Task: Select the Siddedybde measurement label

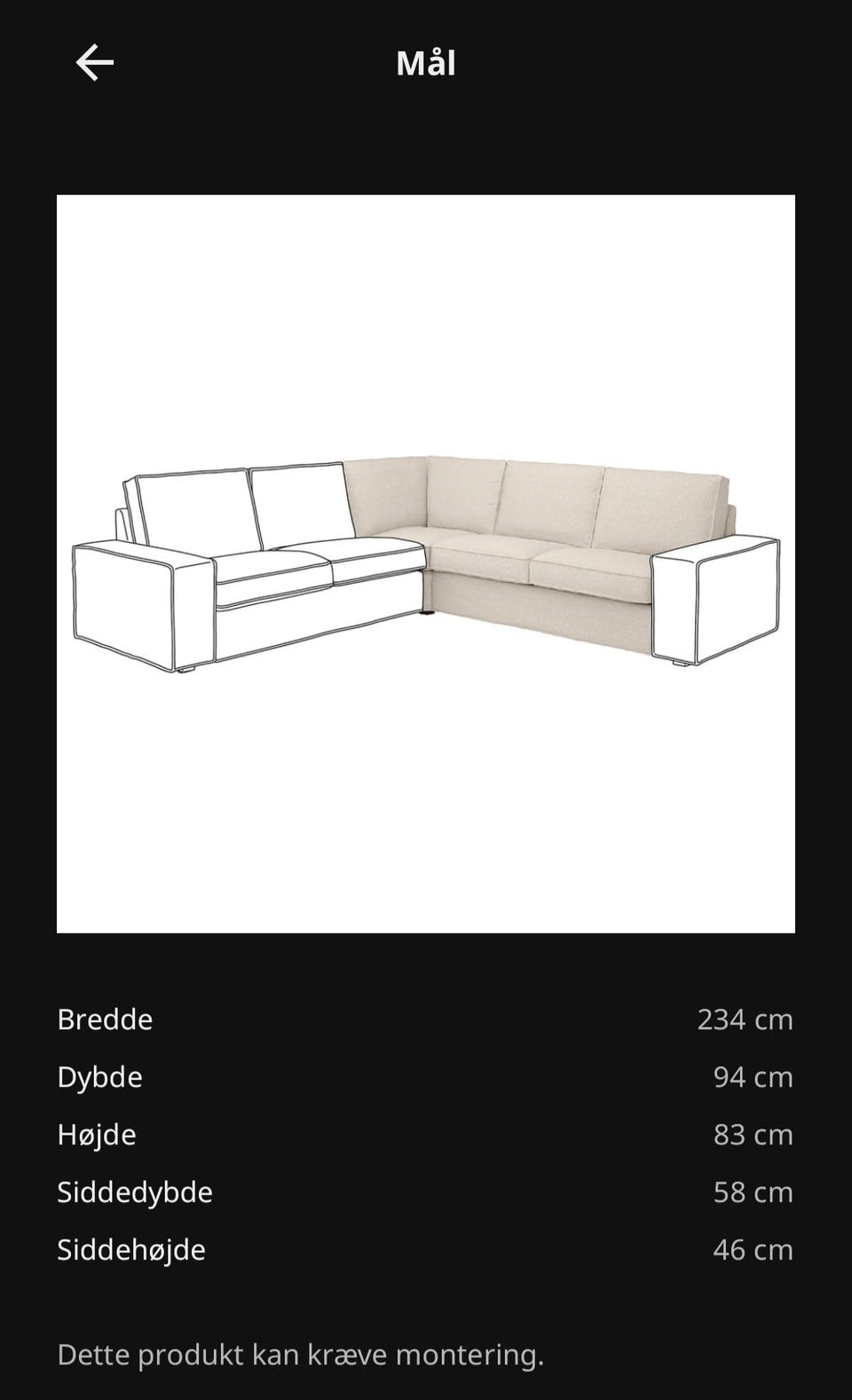Action: [135, 1192]
